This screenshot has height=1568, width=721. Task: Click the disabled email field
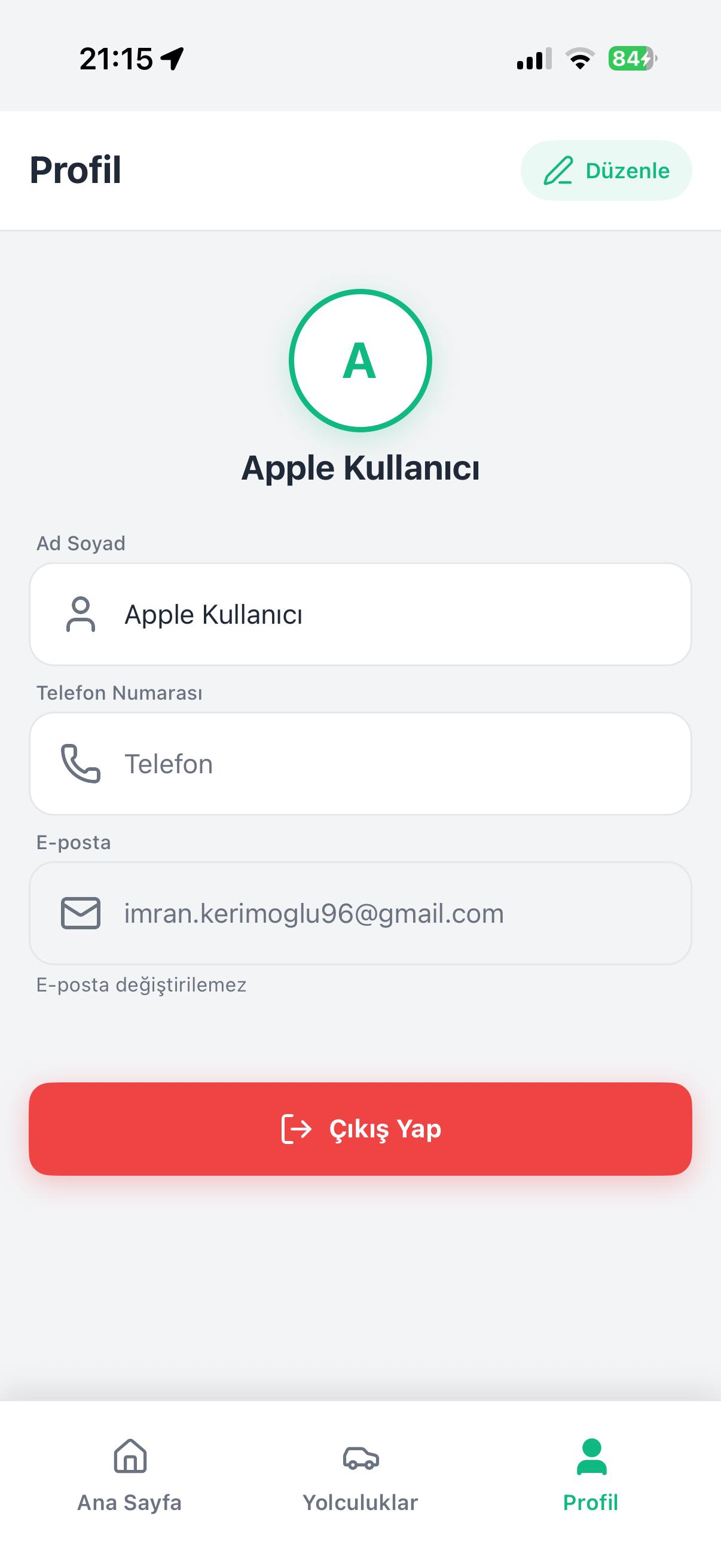360,913
